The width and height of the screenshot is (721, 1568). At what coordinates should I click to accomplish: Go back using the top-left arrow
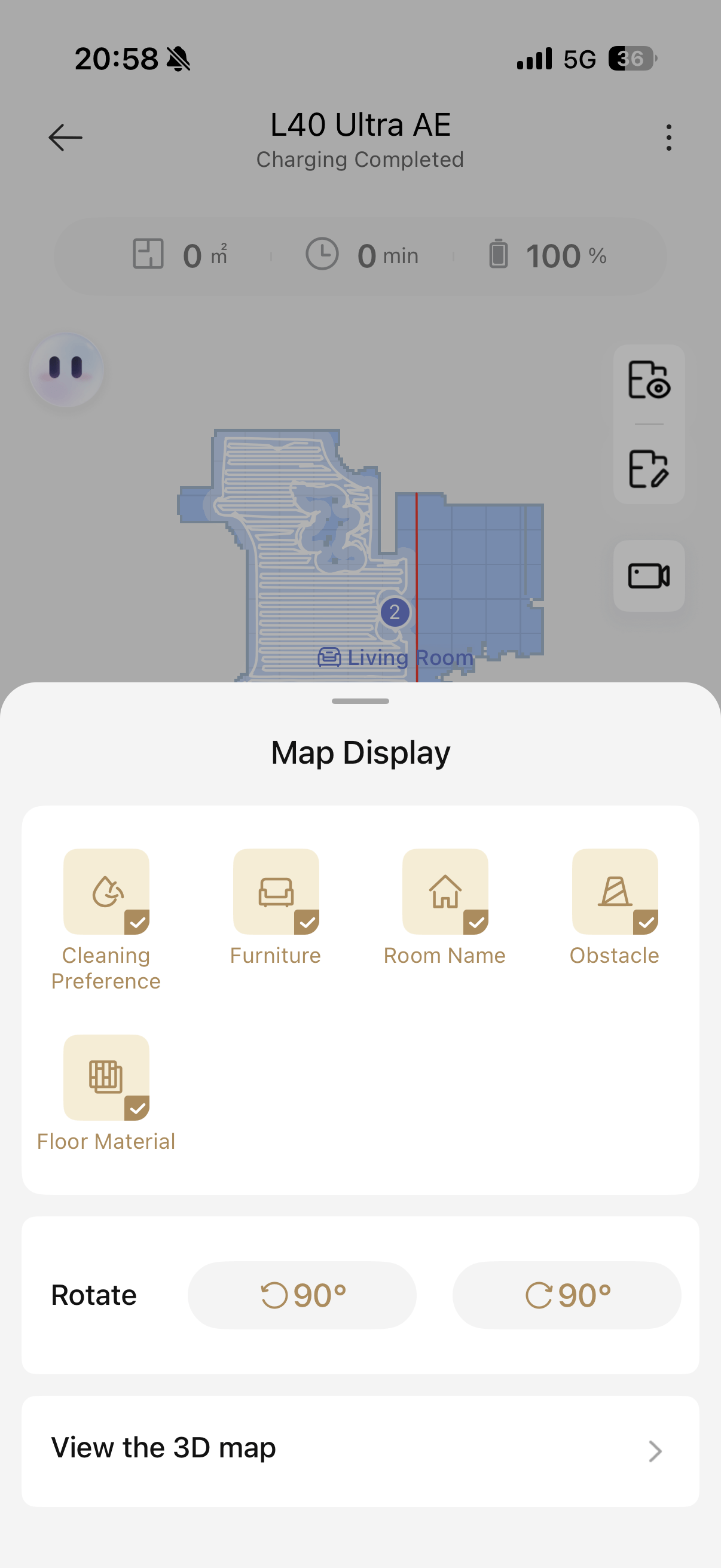tap(66, 138)
